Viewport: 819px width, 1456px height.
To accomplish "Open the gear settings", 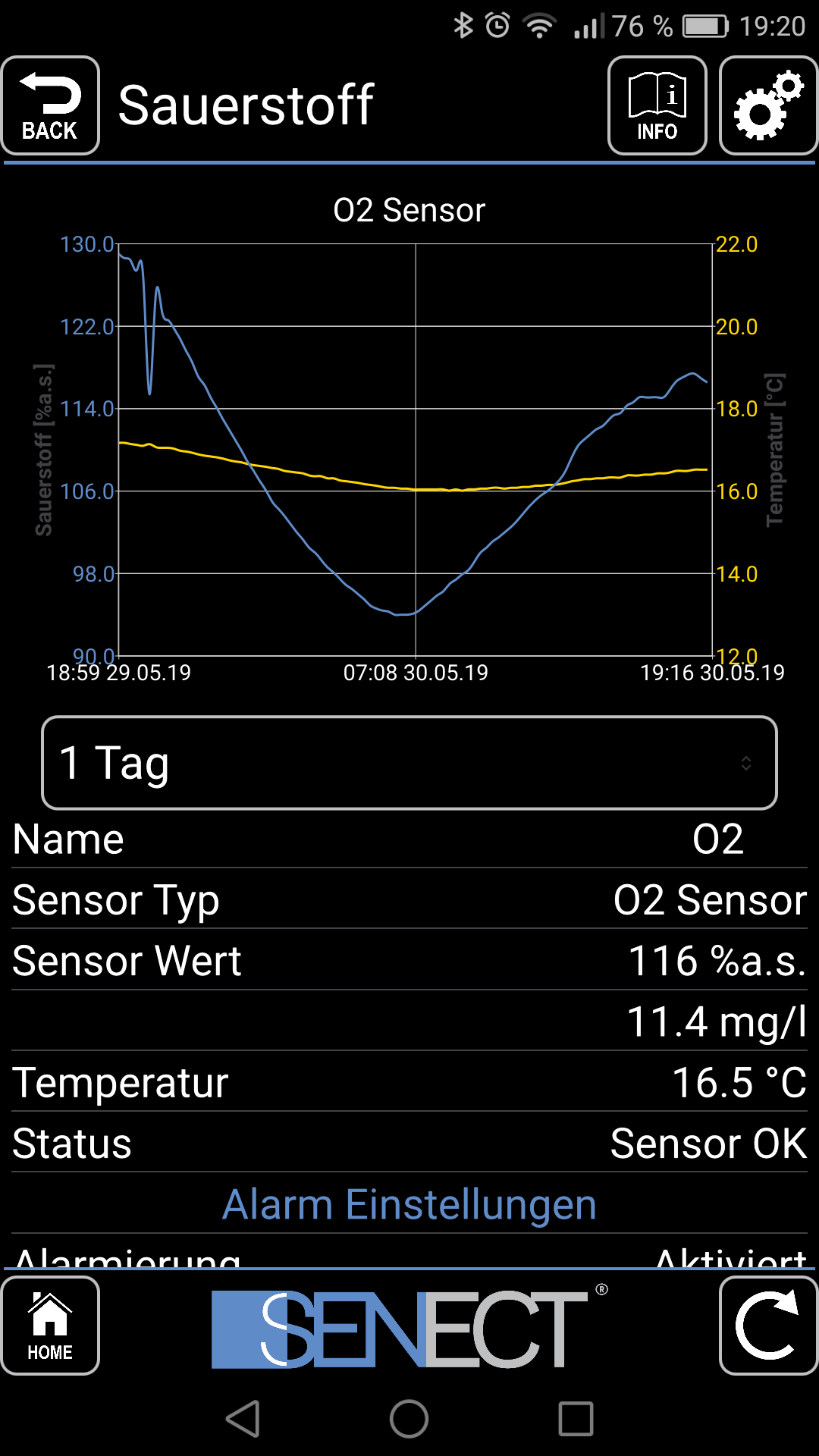I will pyautogui.click(x=767, y=106).
